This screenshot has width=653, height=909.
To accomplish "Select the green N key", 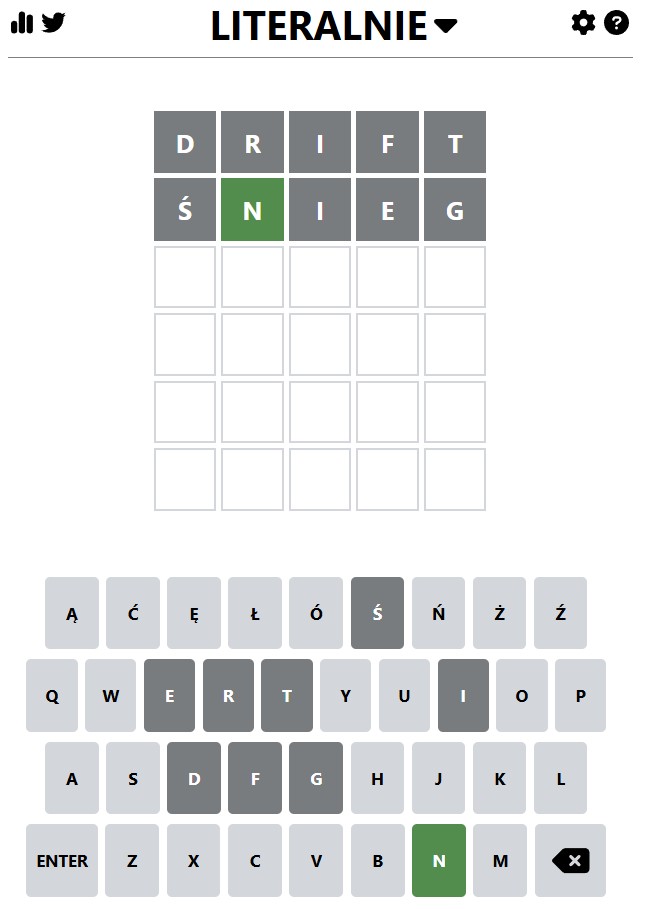I will [x=438, y=860].
